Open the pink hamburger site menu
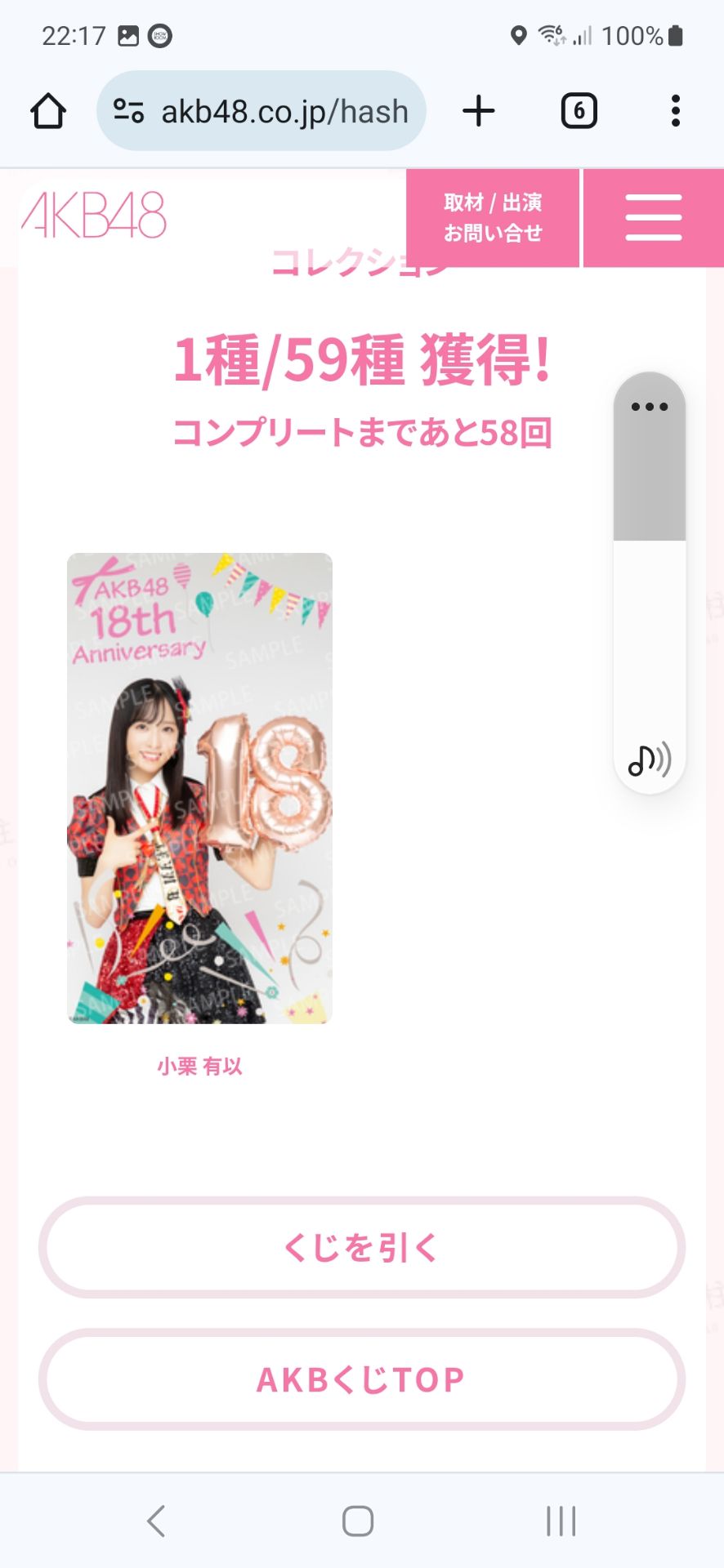 coord(653,218)
